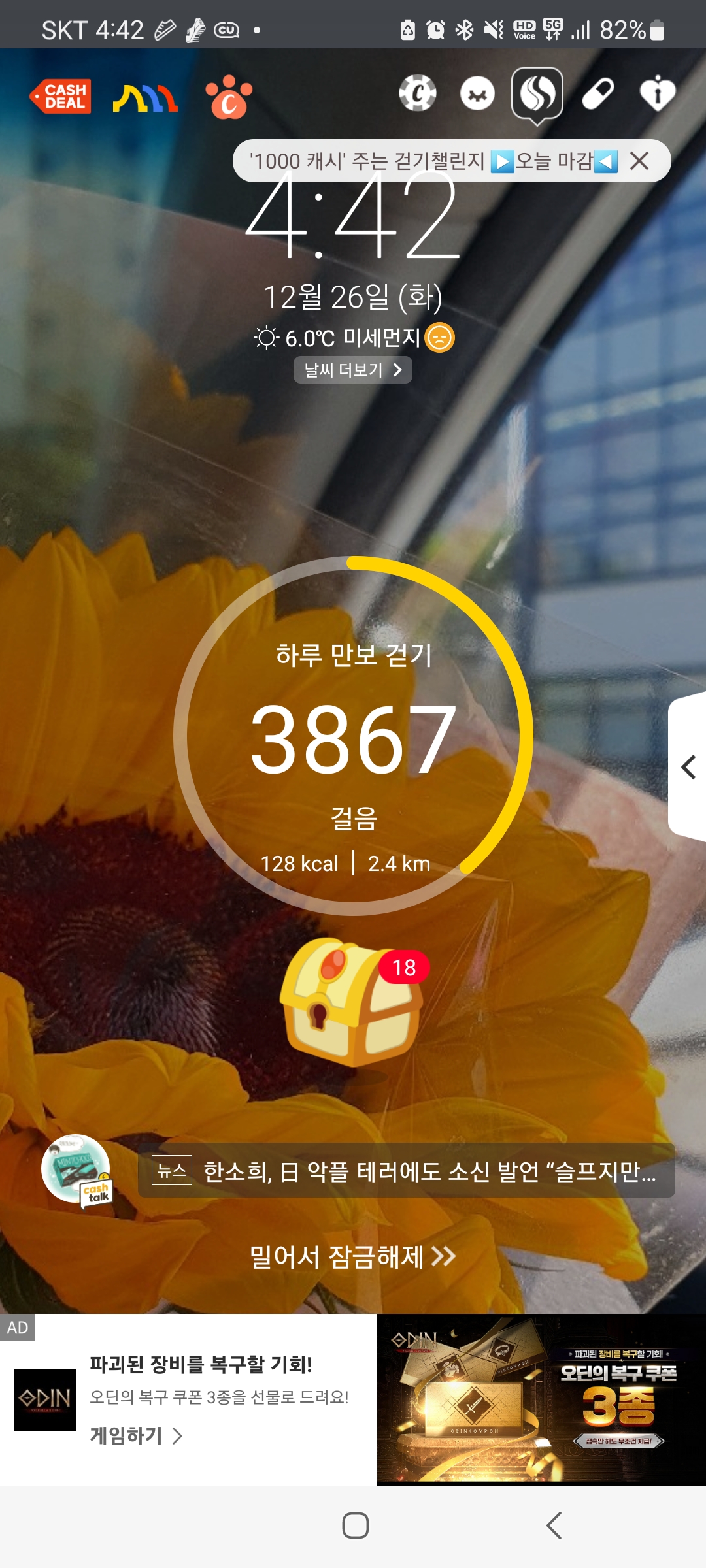This screenshot has height=1568, width=706.
Task: Open the Cash Deal icon
Action: (x=61, y=97)
